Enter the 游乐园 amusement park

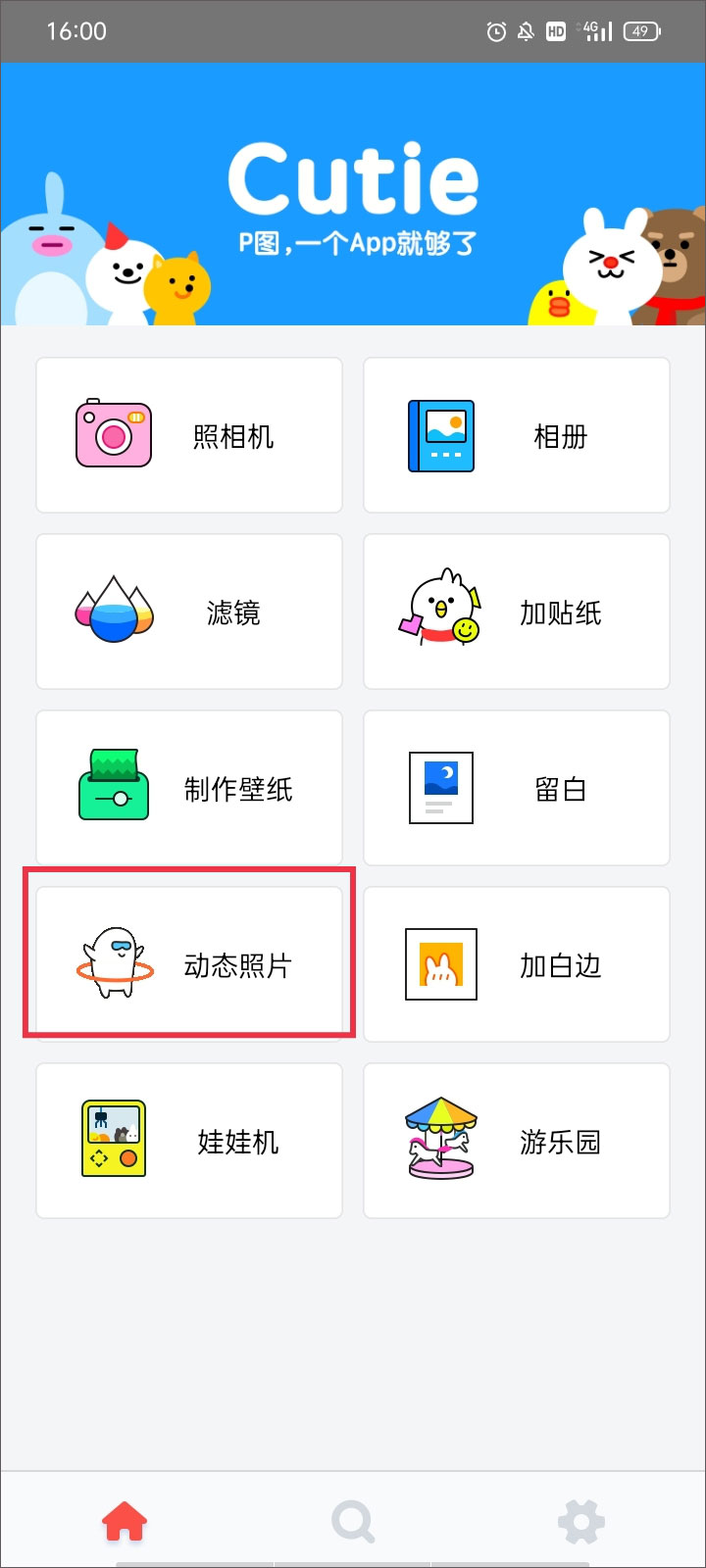[517, 1141]
